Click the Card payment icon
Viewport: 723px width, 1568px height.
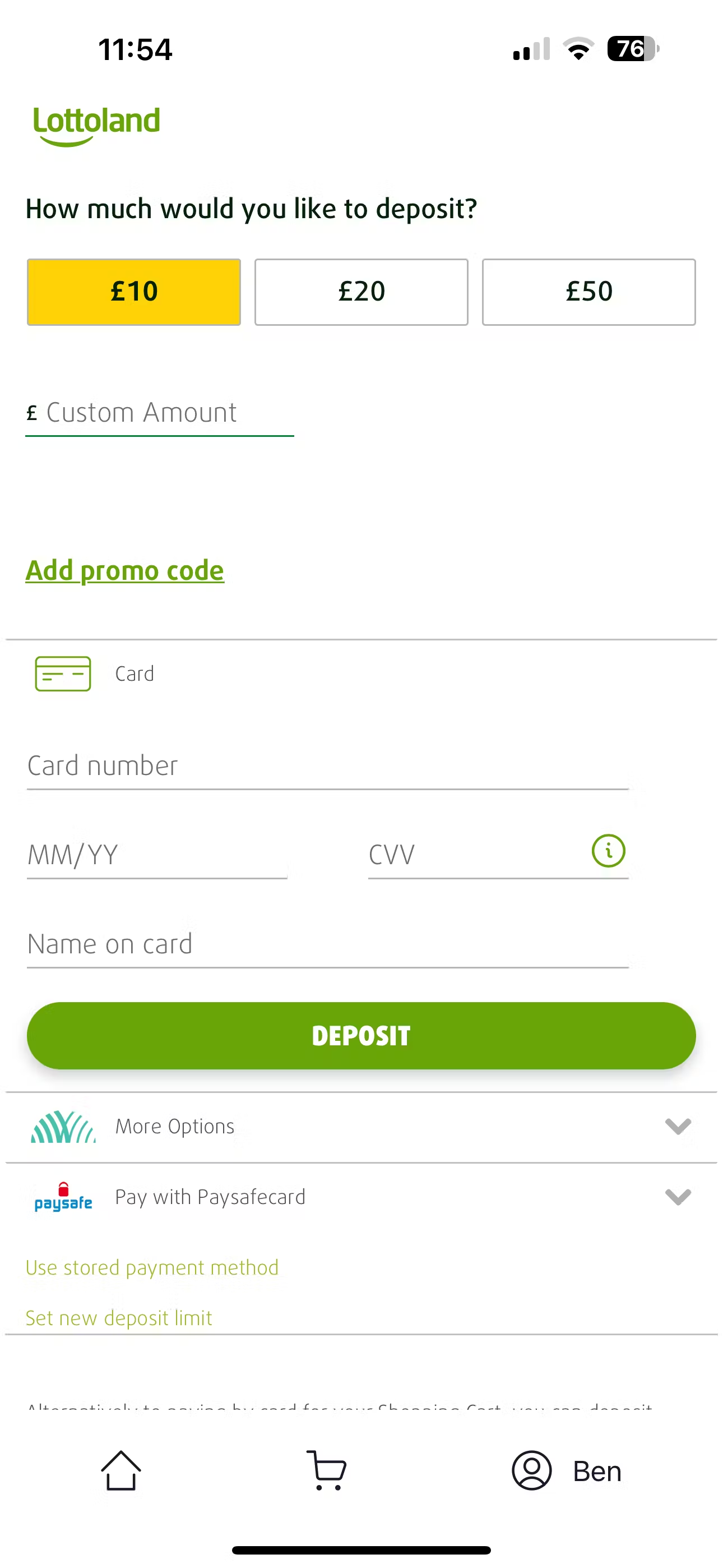[63, 674]
